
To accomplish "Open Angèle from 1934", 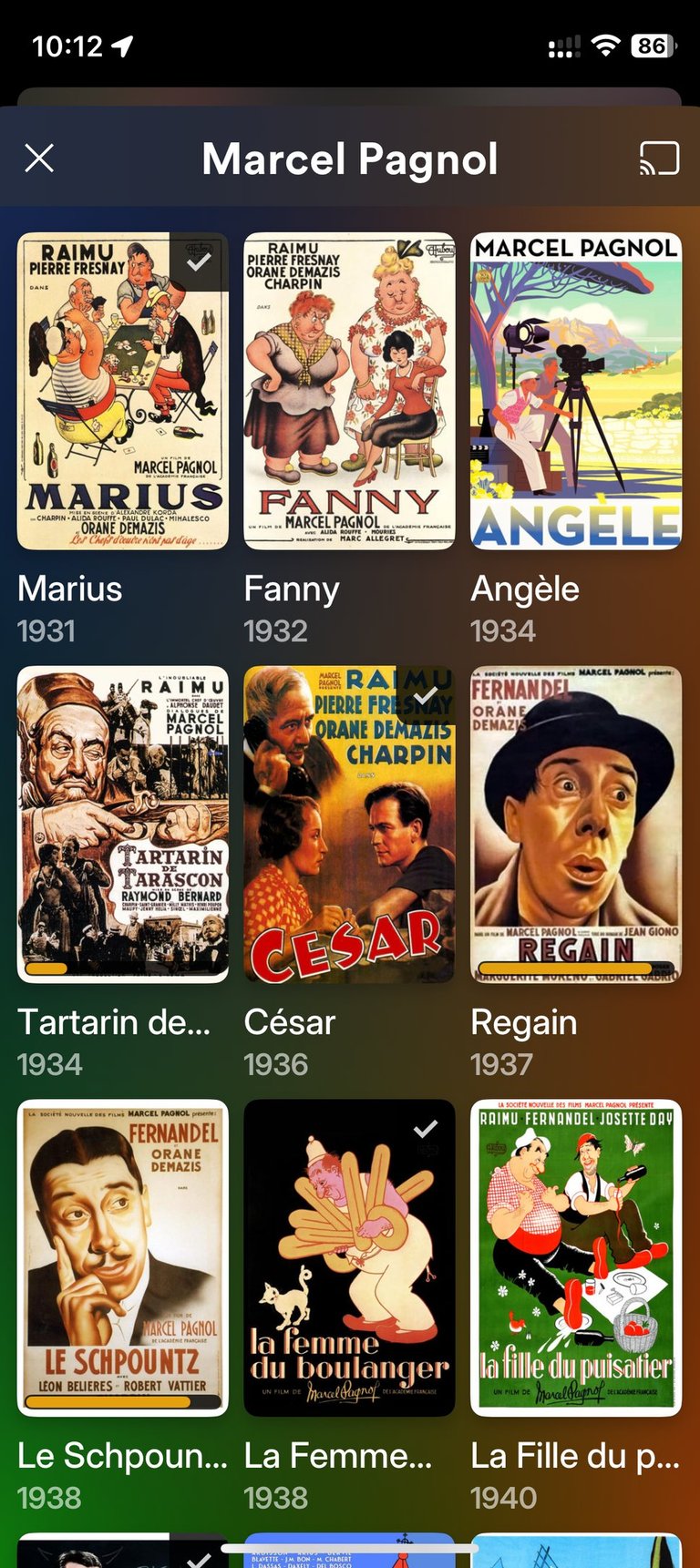I will pyautogui.click(x=575, y=392).
